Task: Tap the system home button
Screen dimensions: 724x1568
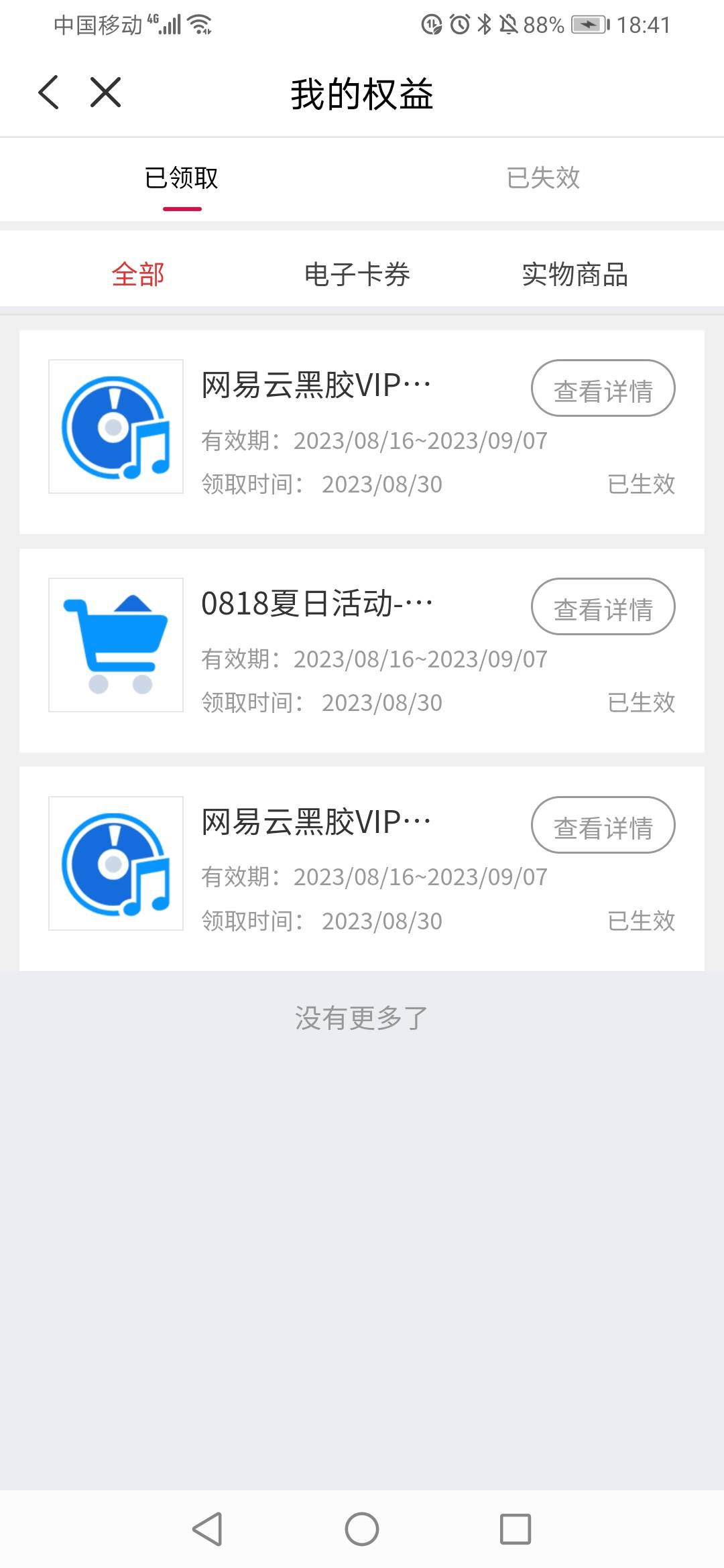Action: click(362, 1529)
